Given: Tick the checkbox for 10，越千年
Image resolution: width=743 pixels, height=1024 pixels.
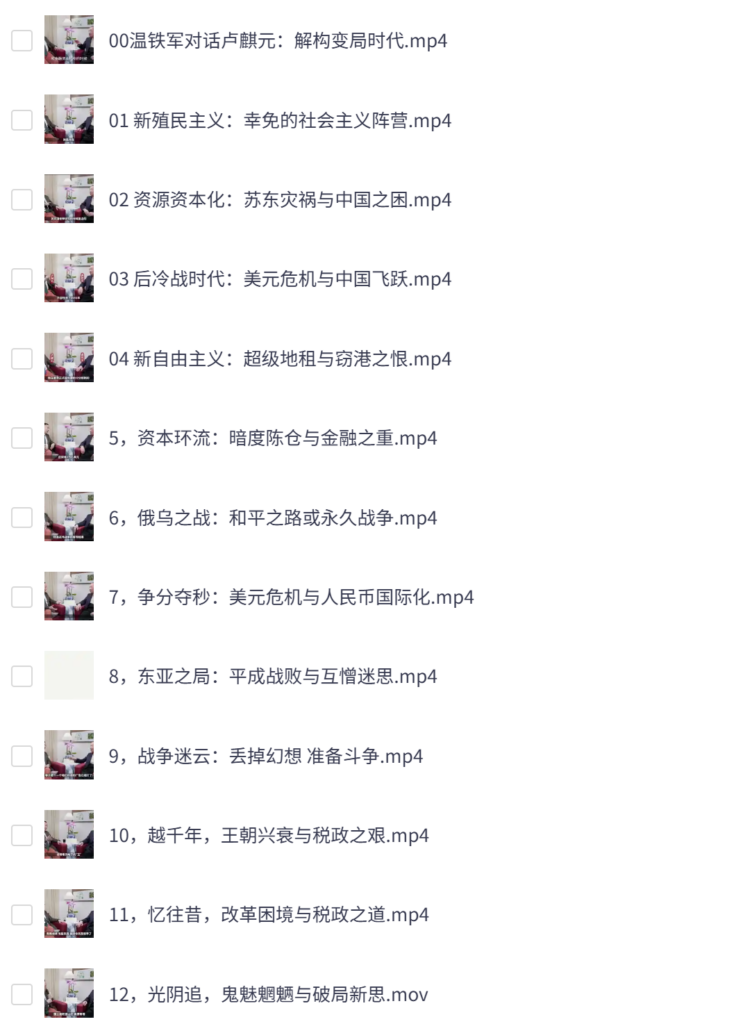Looking at the screenshot, I should (22, 835).
